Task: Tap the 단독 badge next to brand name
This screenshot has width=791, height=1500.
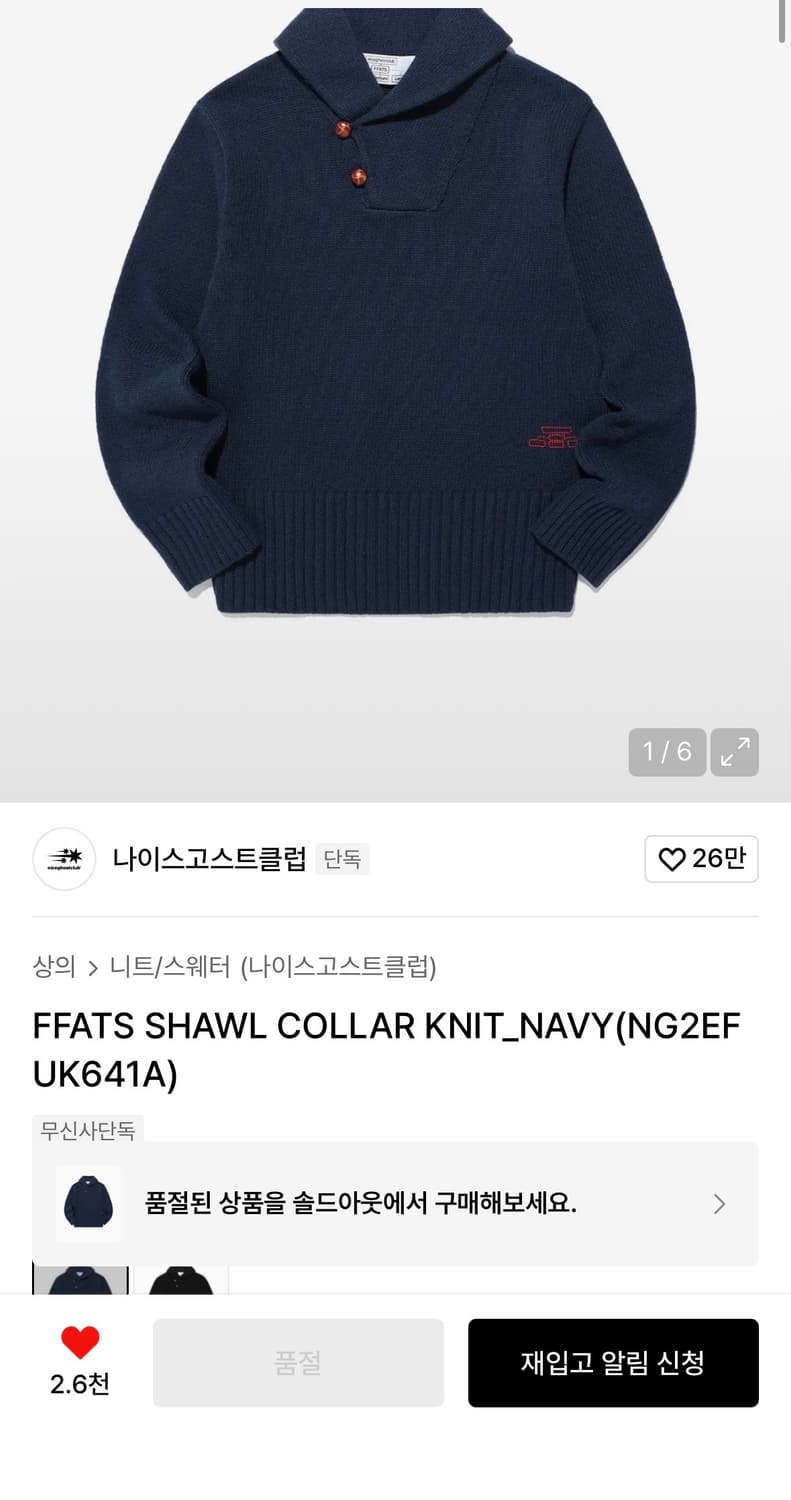Action: tap(343, 858)
